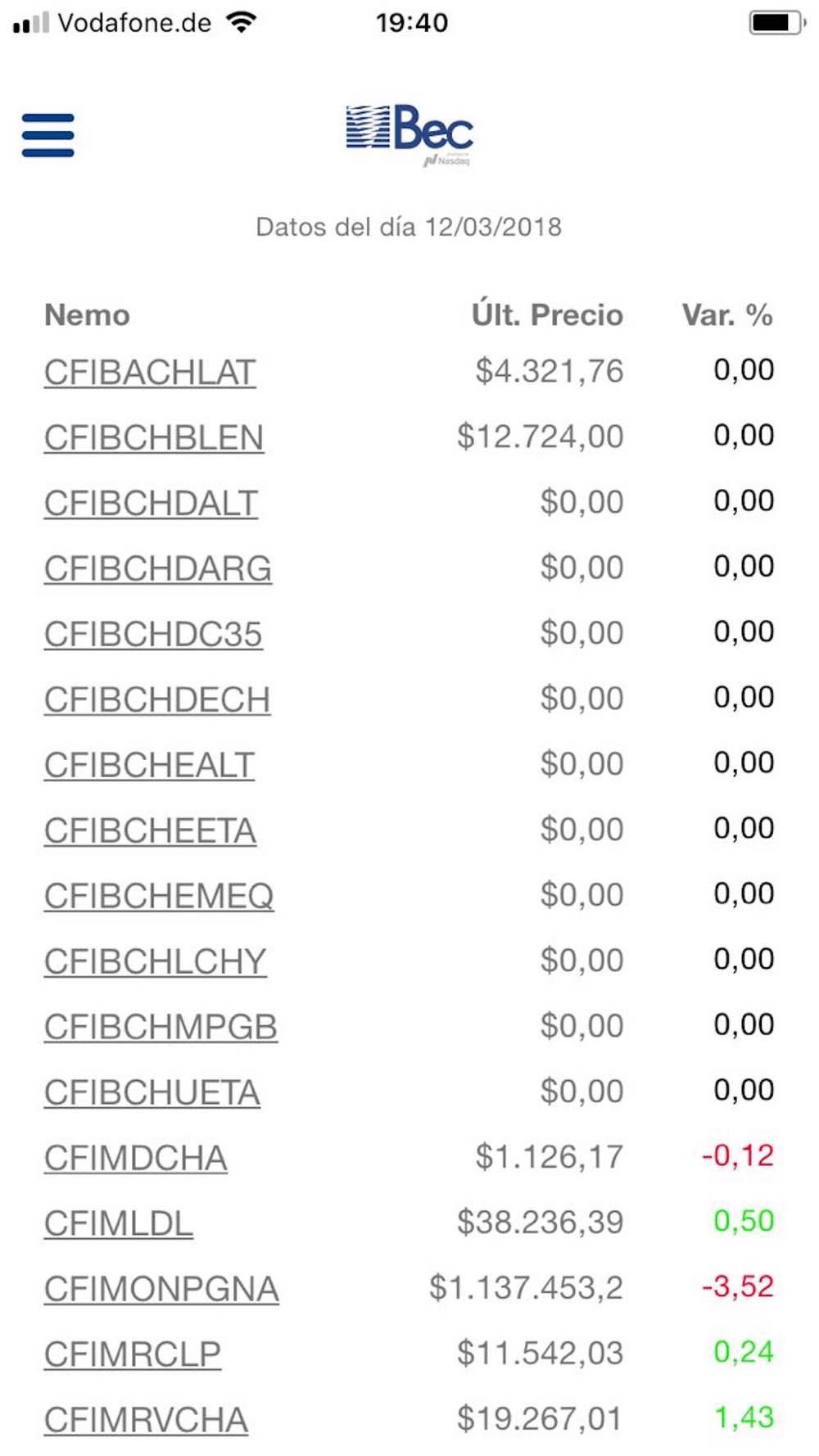The height and width of the screenshot is (1456, 819).
Task: View the CFIBCHMPGB instrument
Action: [161, 1028]
